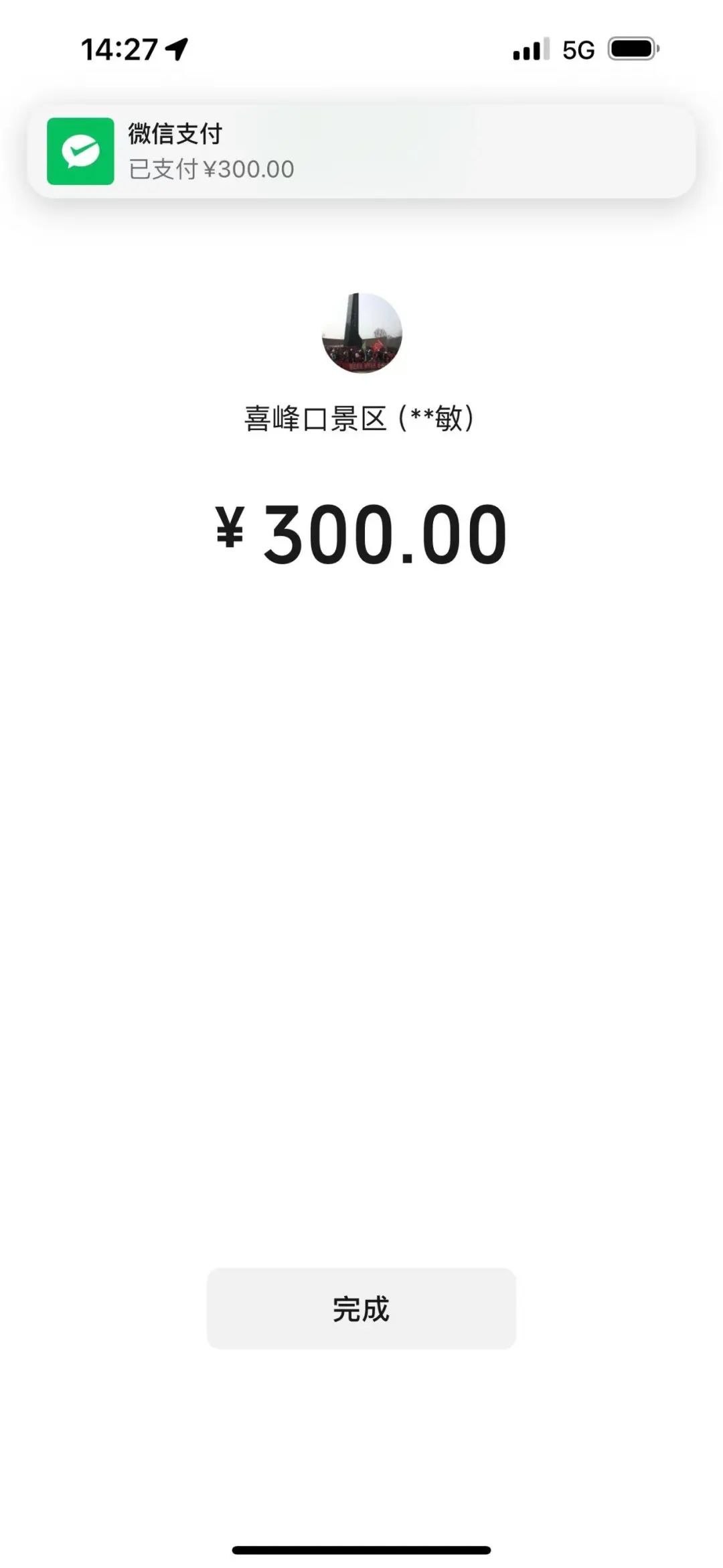This screenshot has height=1568, width=723.
Task: Open the 微信支付 notification banner
Action: click(x=361, y=151)
